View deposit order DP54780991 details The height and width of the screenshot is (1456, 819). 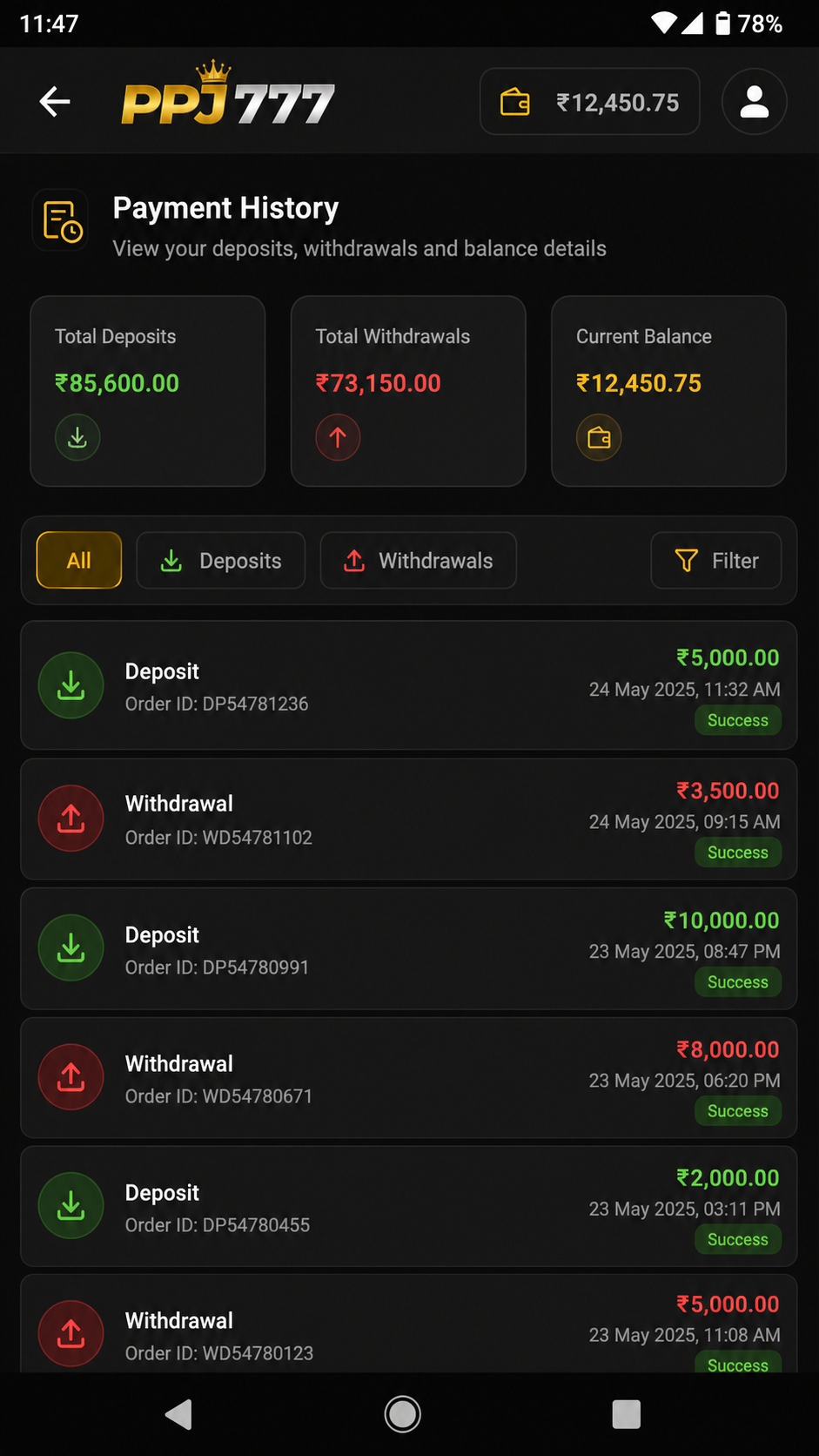click(409, 948)
